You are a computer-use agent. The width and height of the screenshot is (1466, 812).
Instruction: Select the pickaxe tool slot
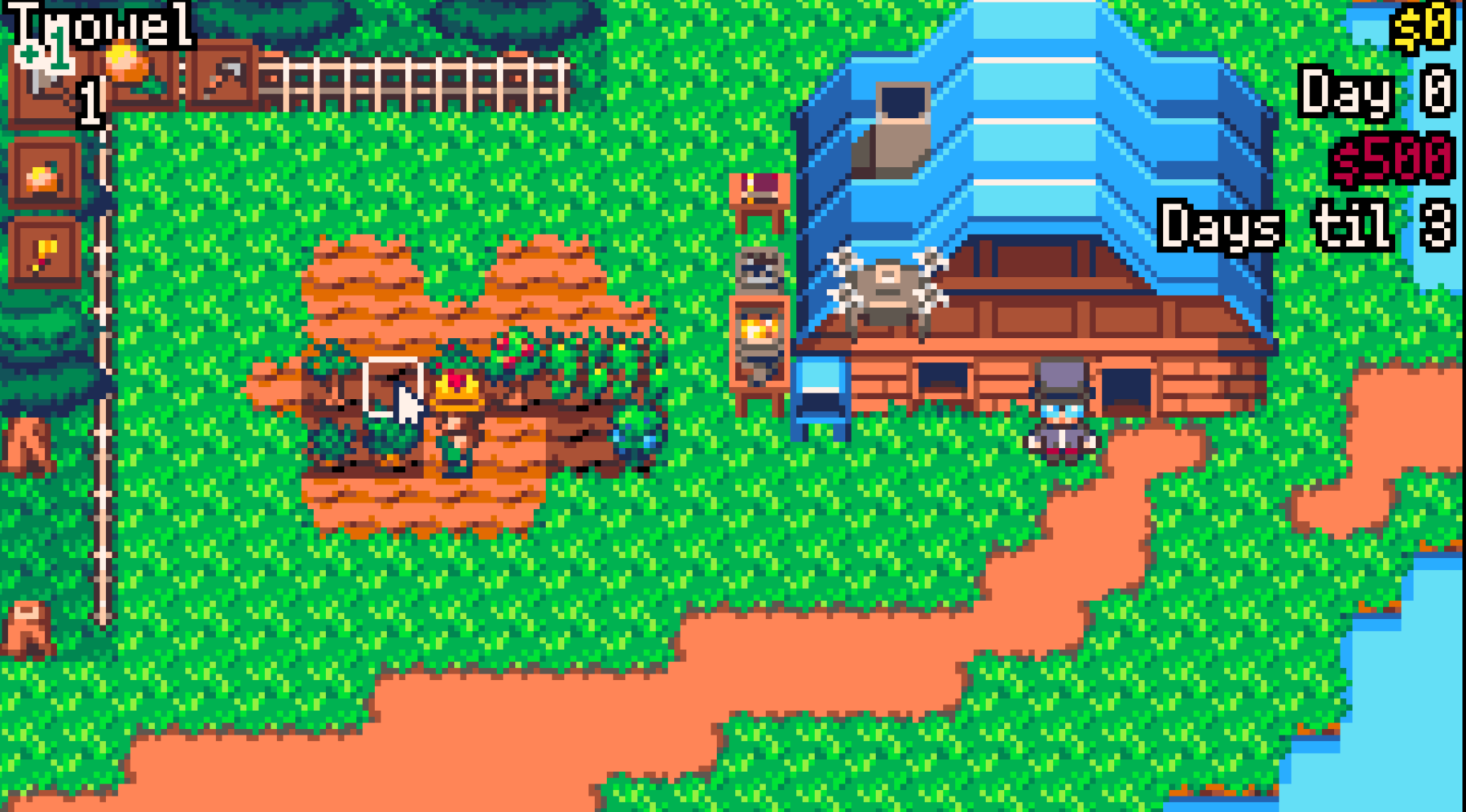pos(222,79)
